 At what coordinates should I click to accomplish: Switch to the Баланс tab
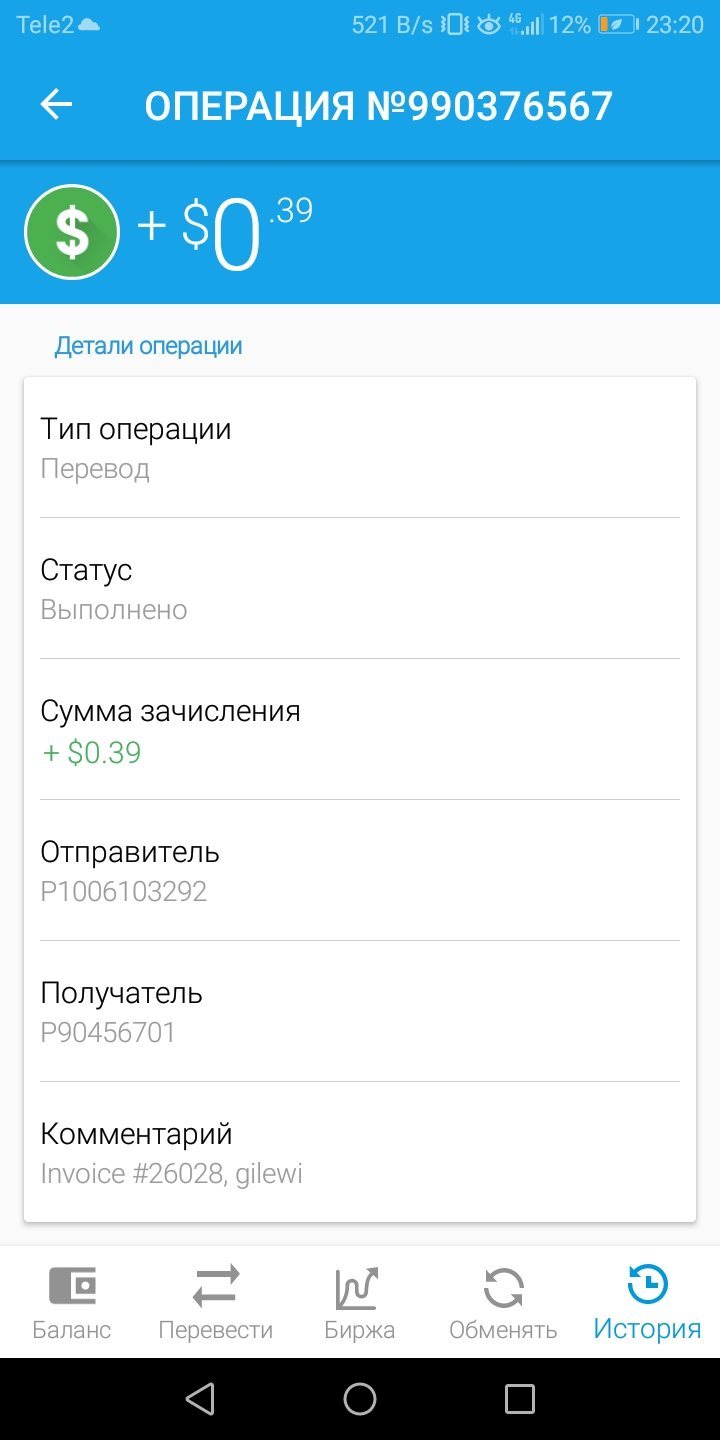(72, 1302)
